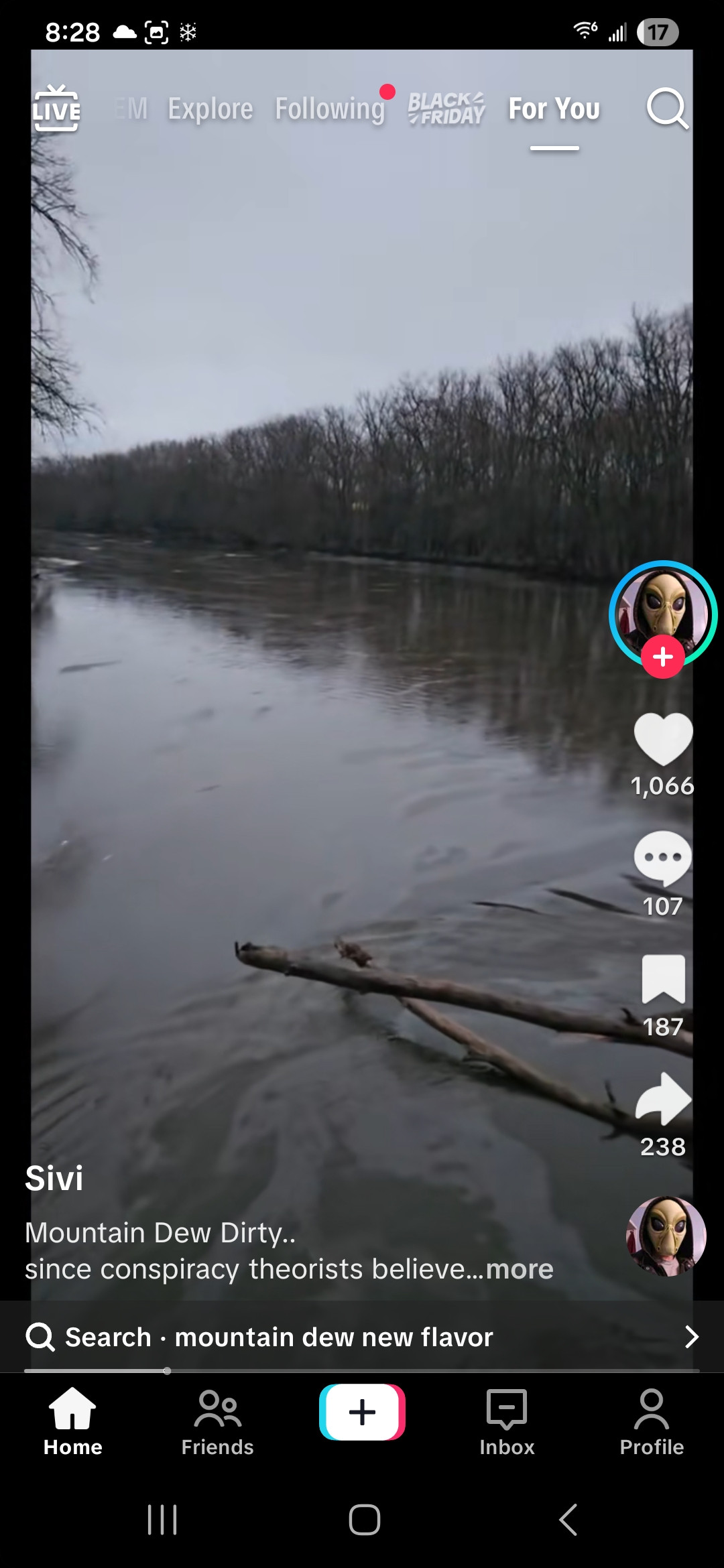
Task: Open the LIVE icon
Action: (56, 109)
